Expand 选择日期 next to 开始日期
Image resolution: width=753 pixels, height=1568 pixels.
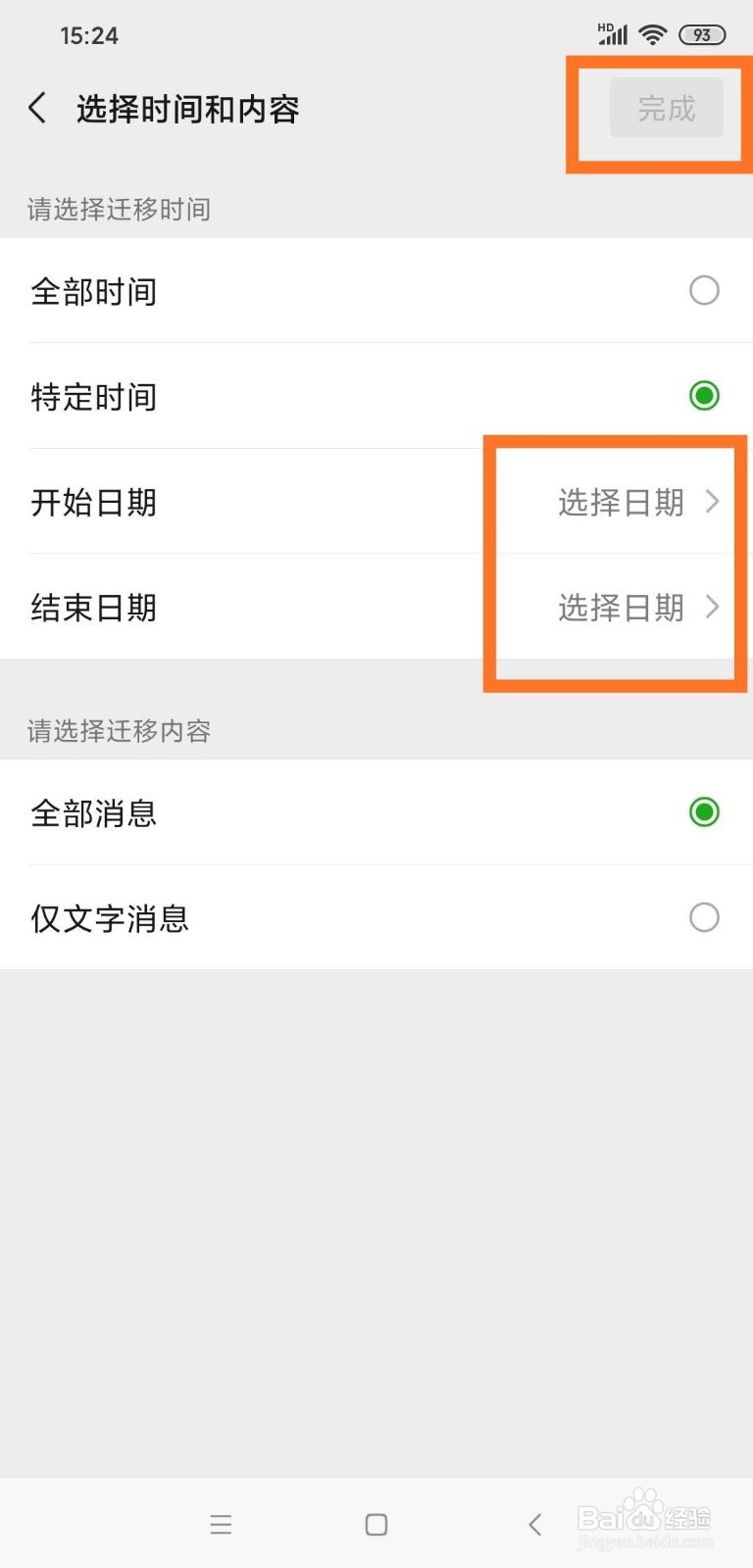click(x=621, y=503)
